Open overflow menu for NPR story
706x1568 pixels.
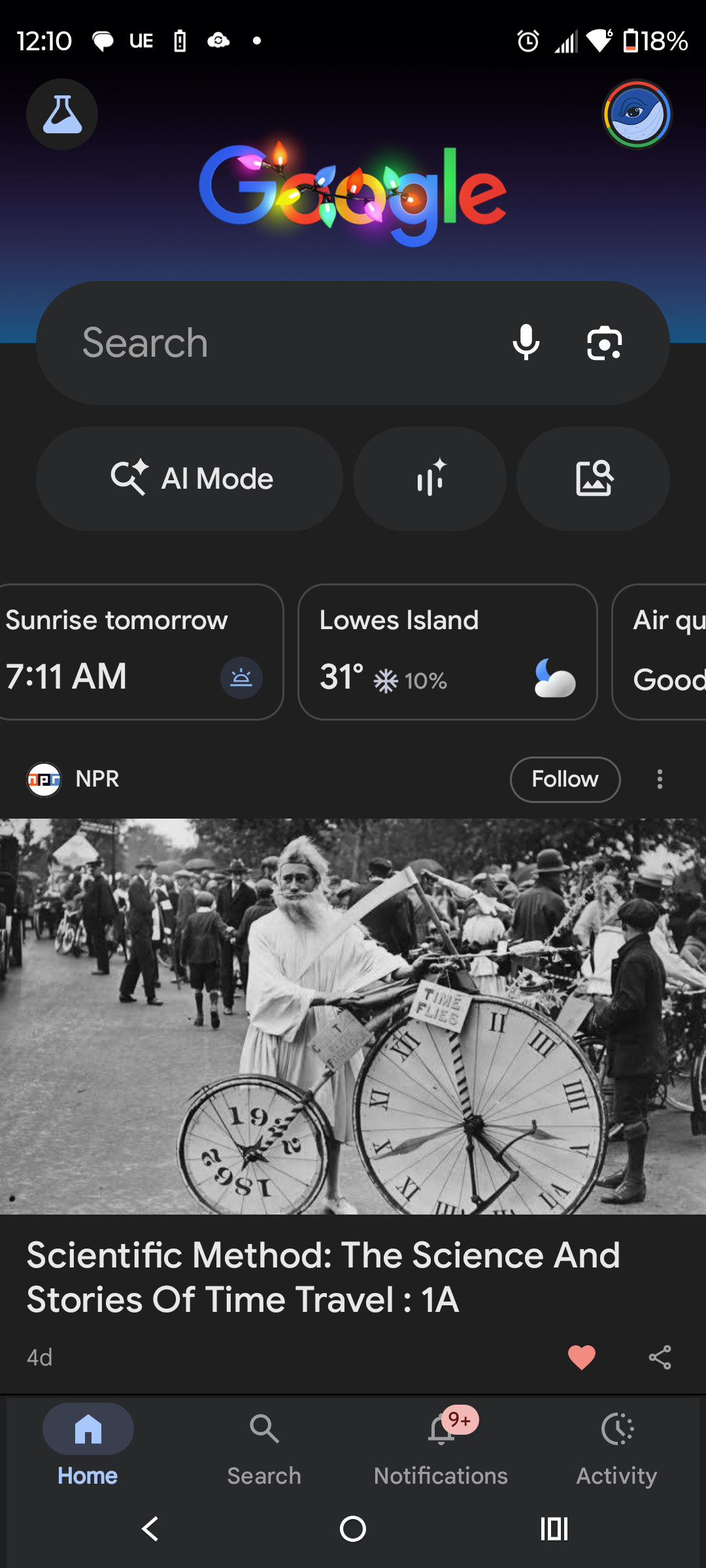[660, 779]
